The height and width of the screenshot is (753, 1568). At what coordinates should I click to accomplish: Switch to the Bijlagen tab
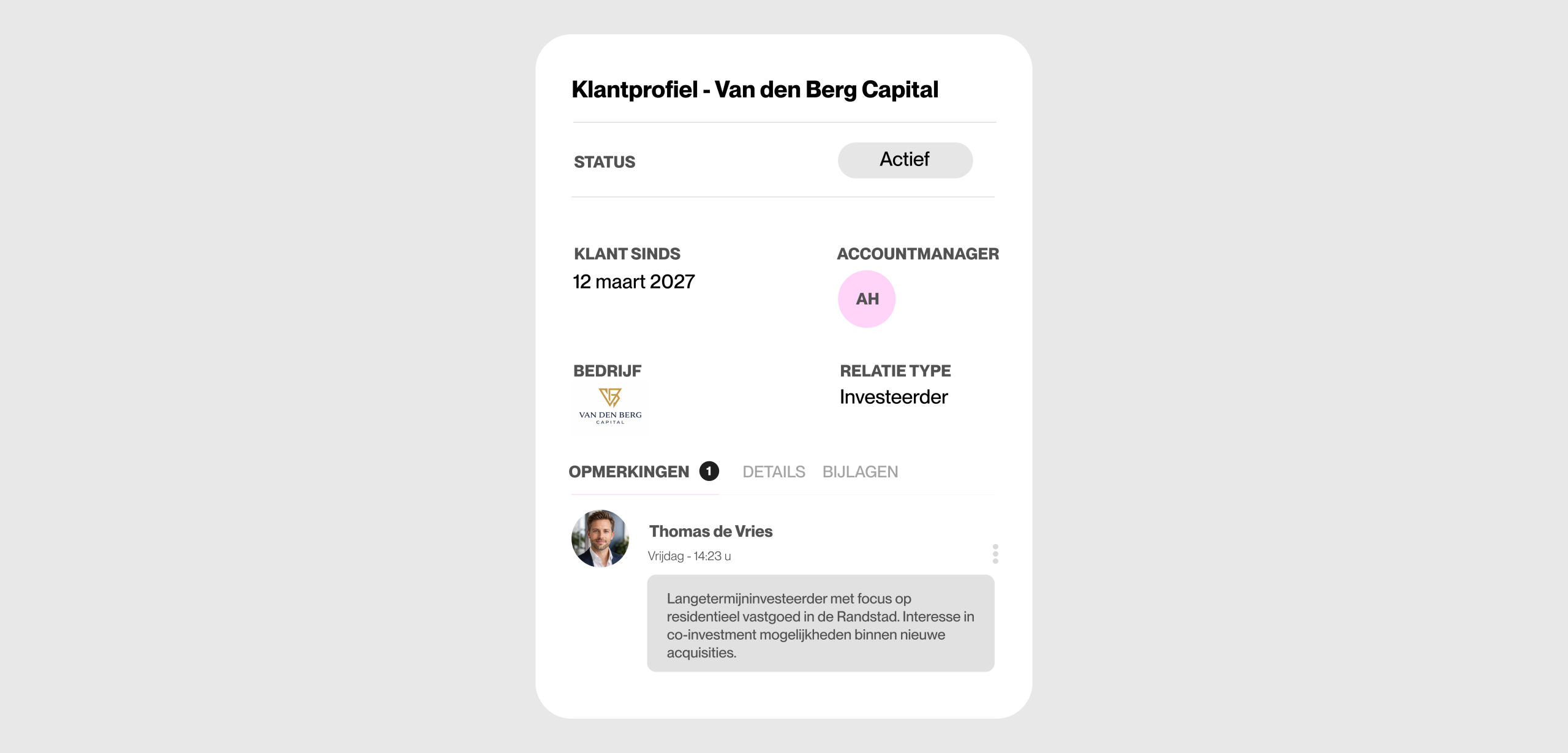(x=860, y=472)
